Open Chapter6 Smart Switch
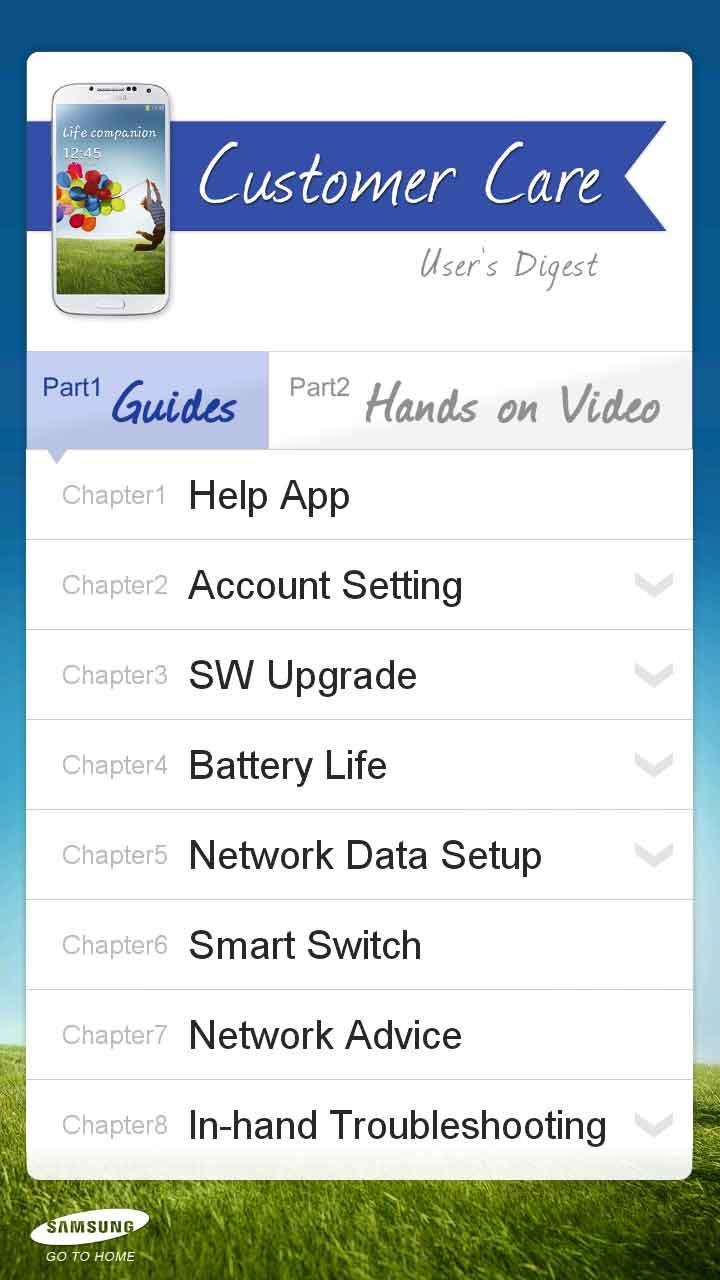The image size is (720, 1280). 359,945
